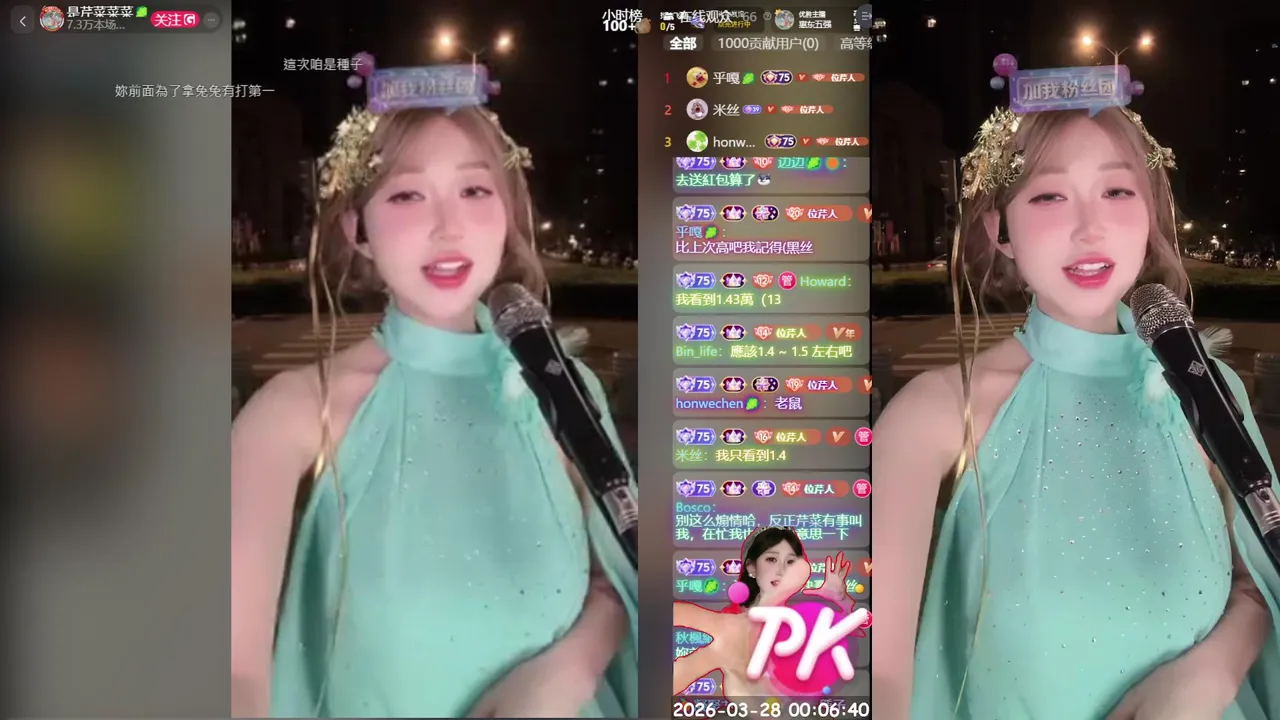The width and height of the screenshot is (1280, 720).
Task: Open third-ranked viewer honw... profile
Action: coord(697,142)
